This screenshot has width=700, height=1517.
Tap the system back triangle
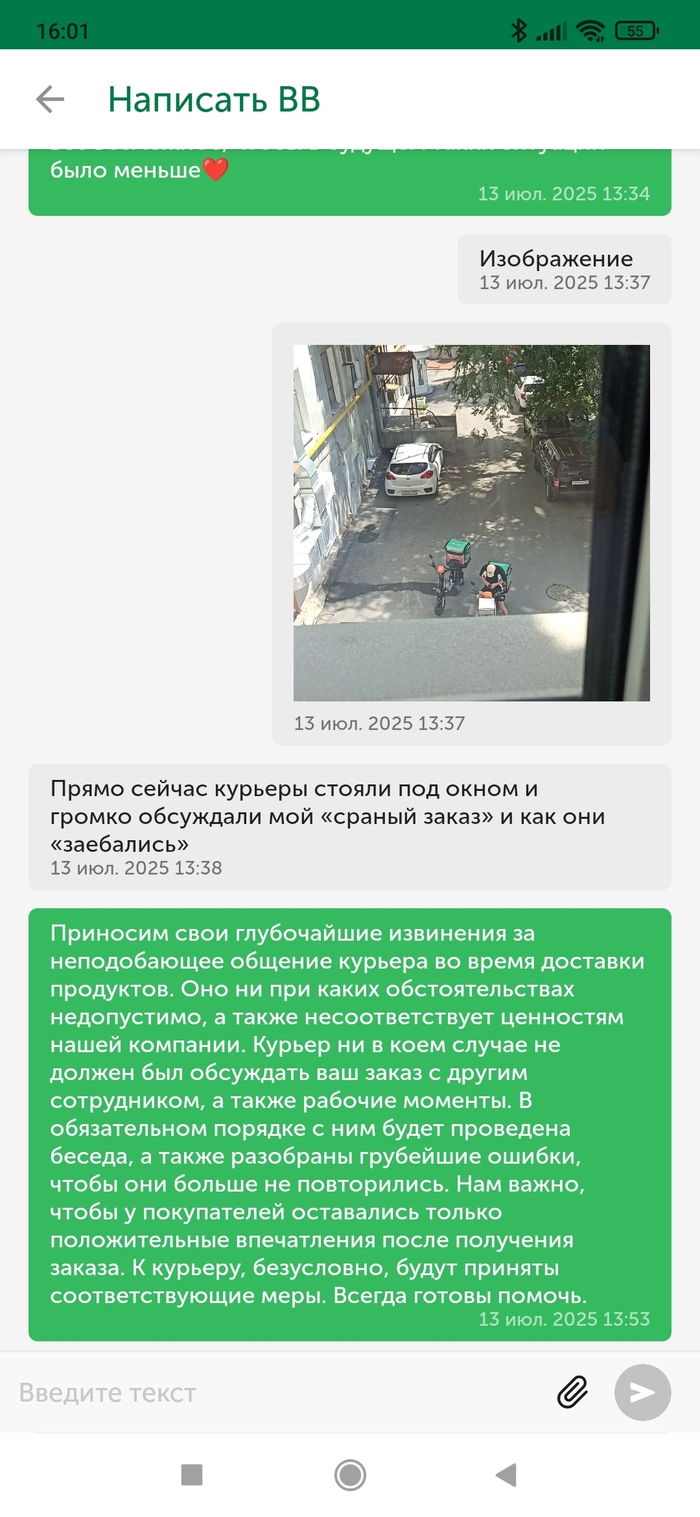506,1474
